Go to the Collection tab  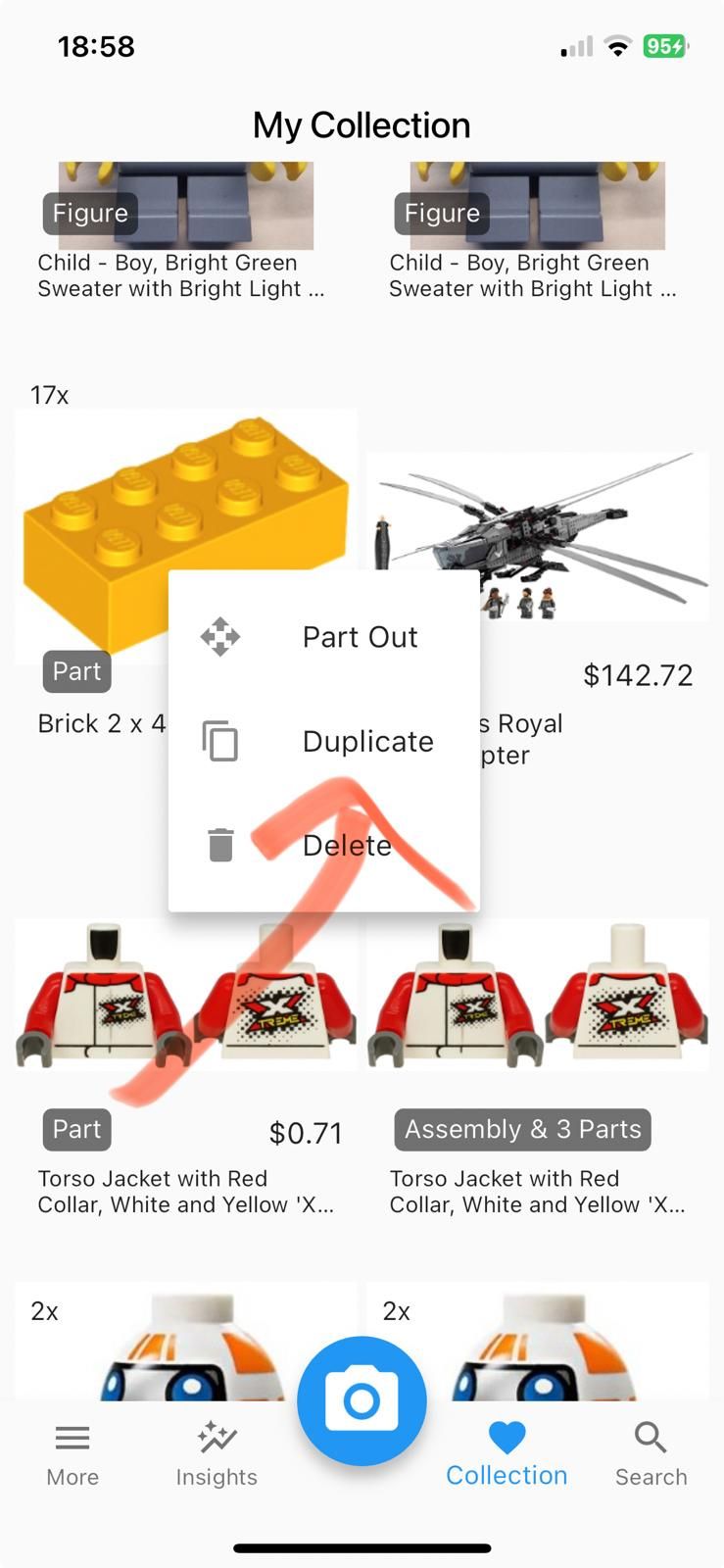point(507,1455)
